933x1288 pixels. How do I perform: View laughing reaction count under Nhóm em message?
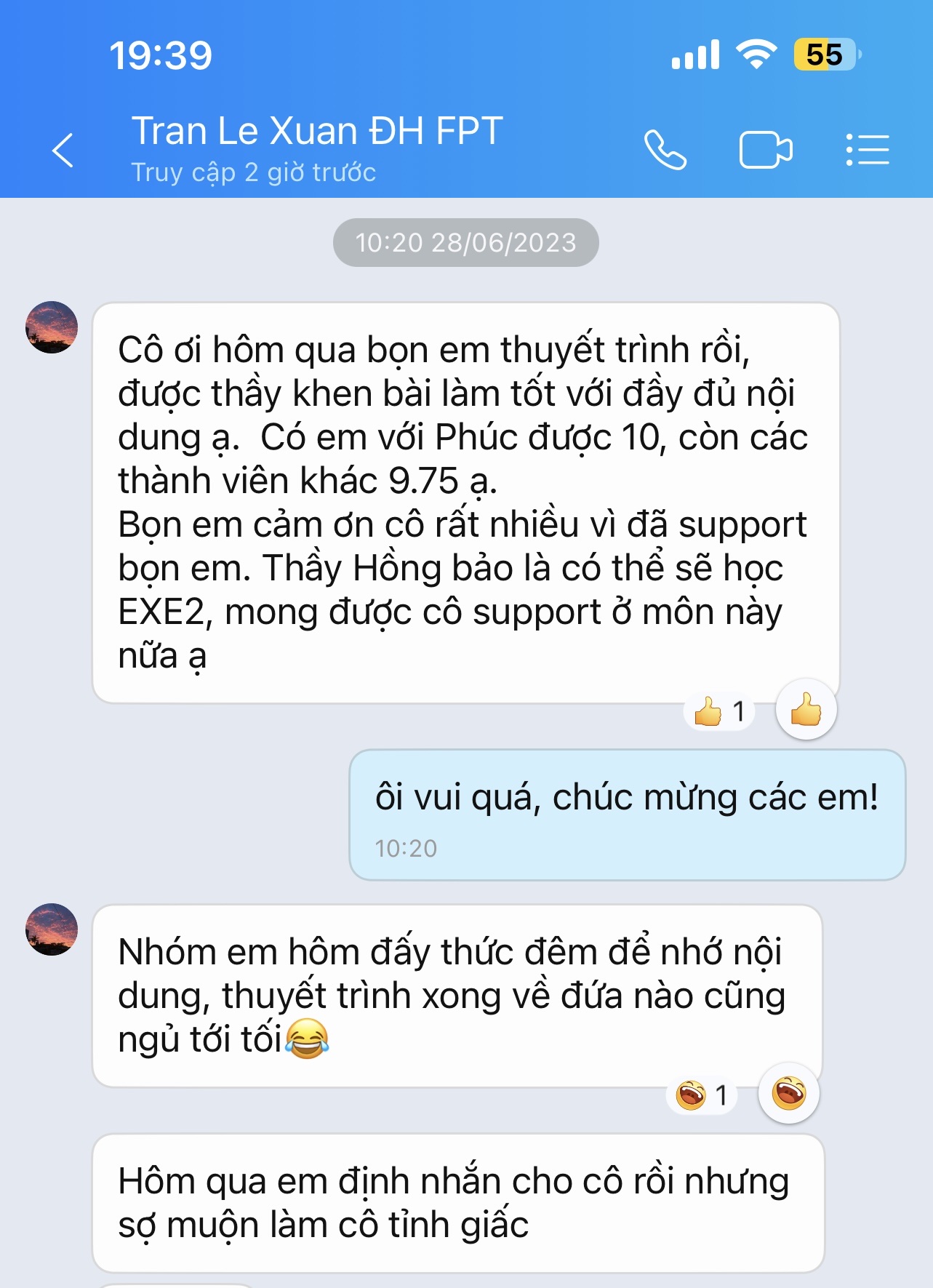coord(702,1095)
